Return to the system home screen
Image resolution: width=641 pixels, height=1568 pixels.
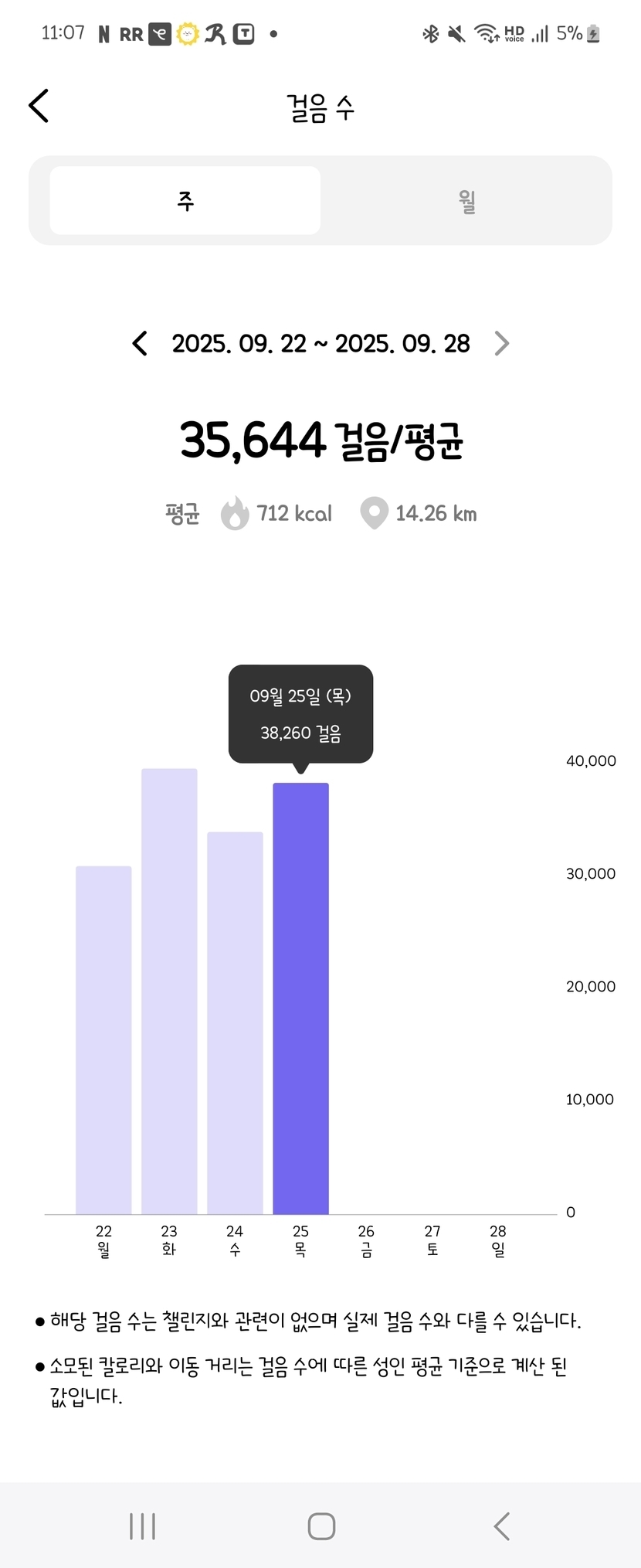coord(321,1526)
